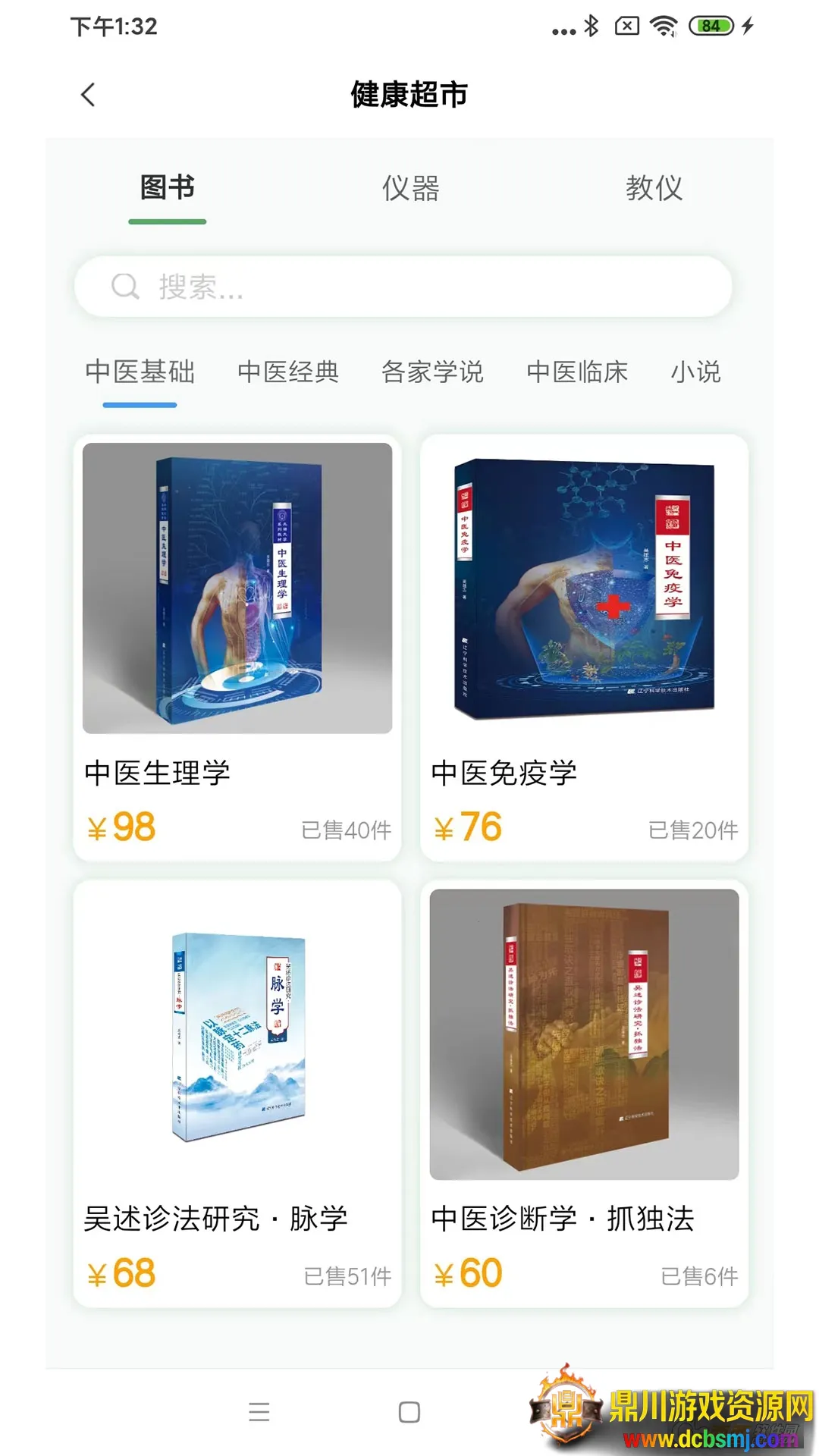Go back from 健康超市 page

[x=88, y=95]
